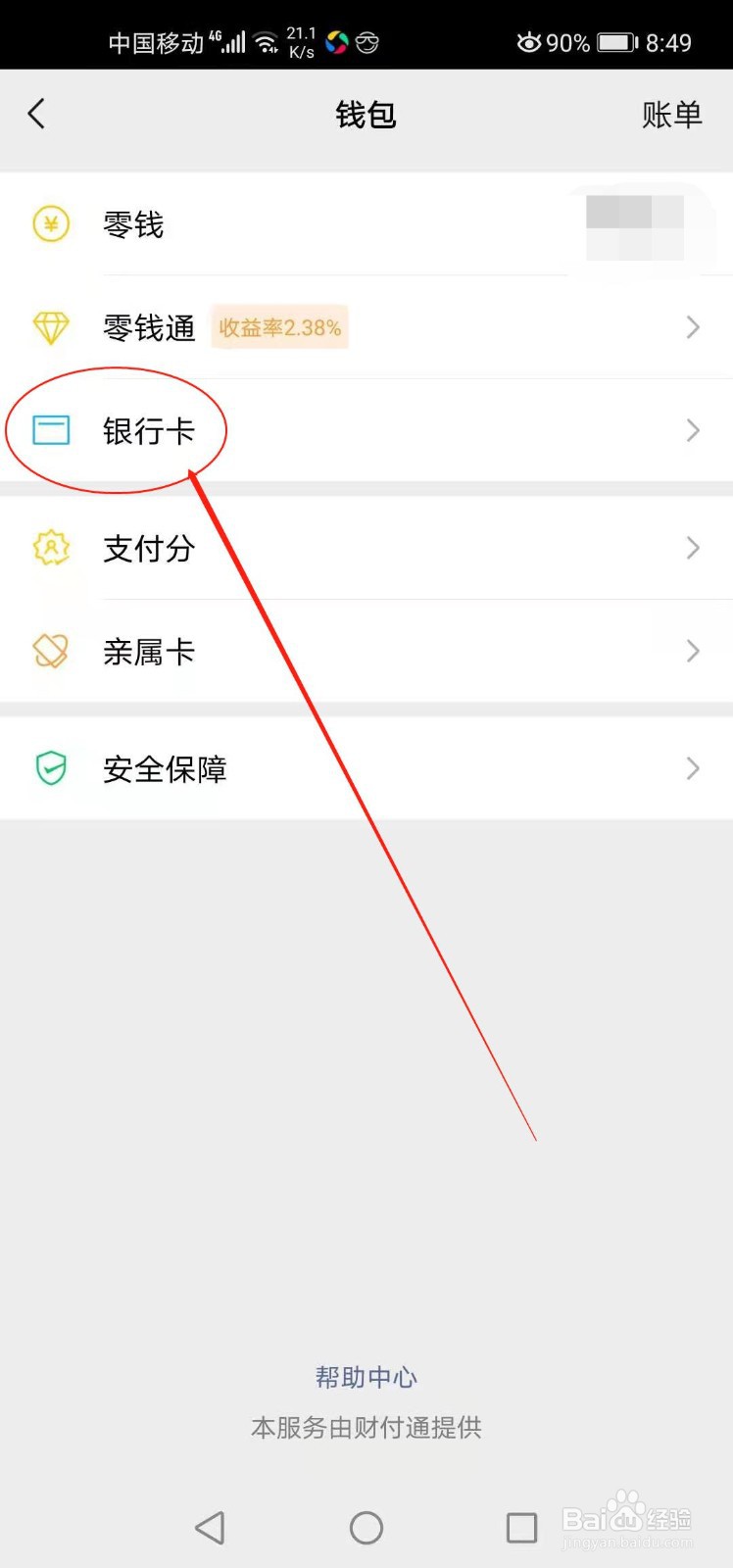Viewport: 733px width, 1568px height.
Task: Tap the blue bank card icon for 银行卡
Action: click(50, 429)
